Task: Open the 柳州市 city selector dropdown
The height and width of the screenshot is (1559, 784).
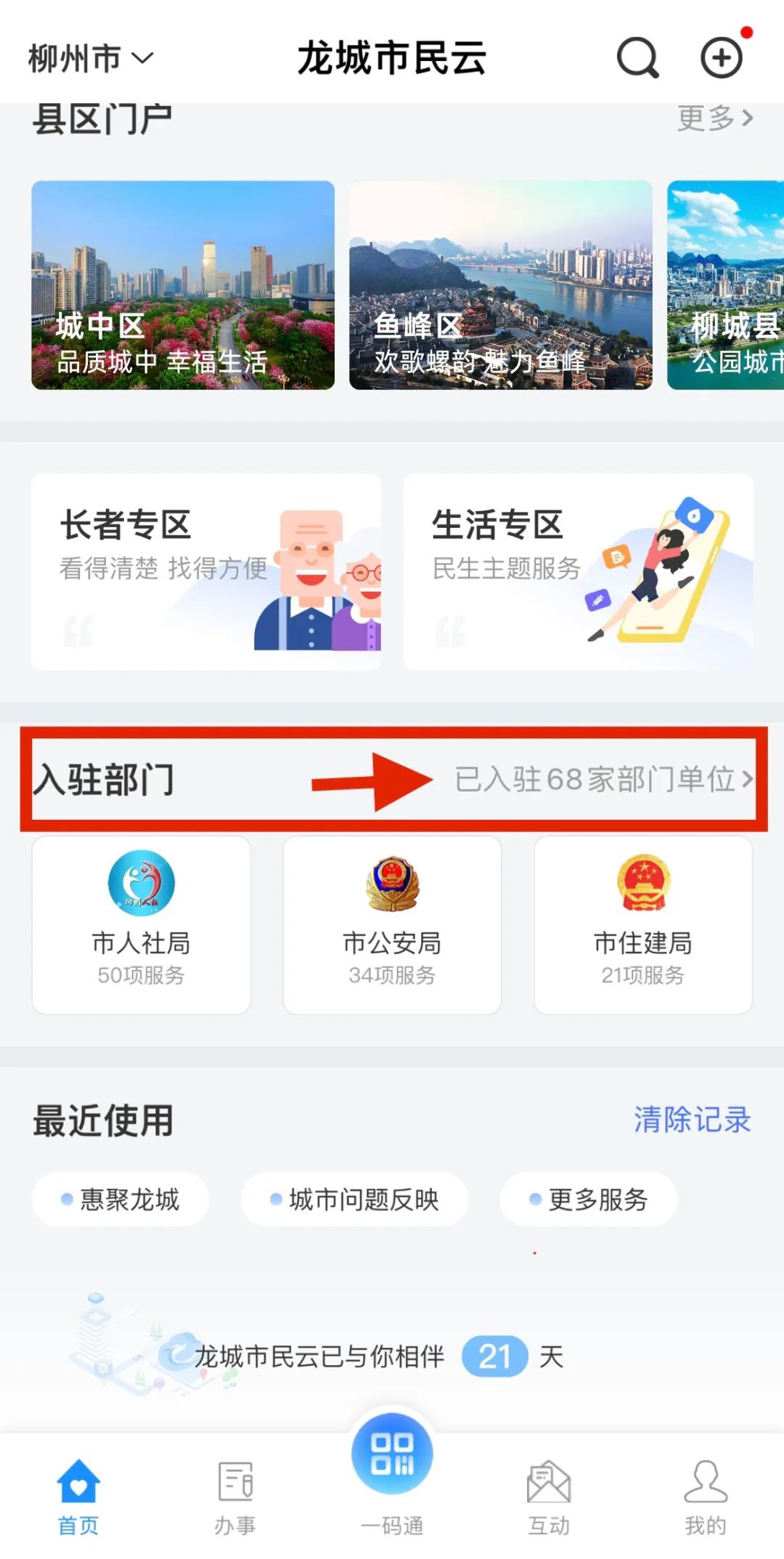Action: pyautogui.click(x=91, y=59)
